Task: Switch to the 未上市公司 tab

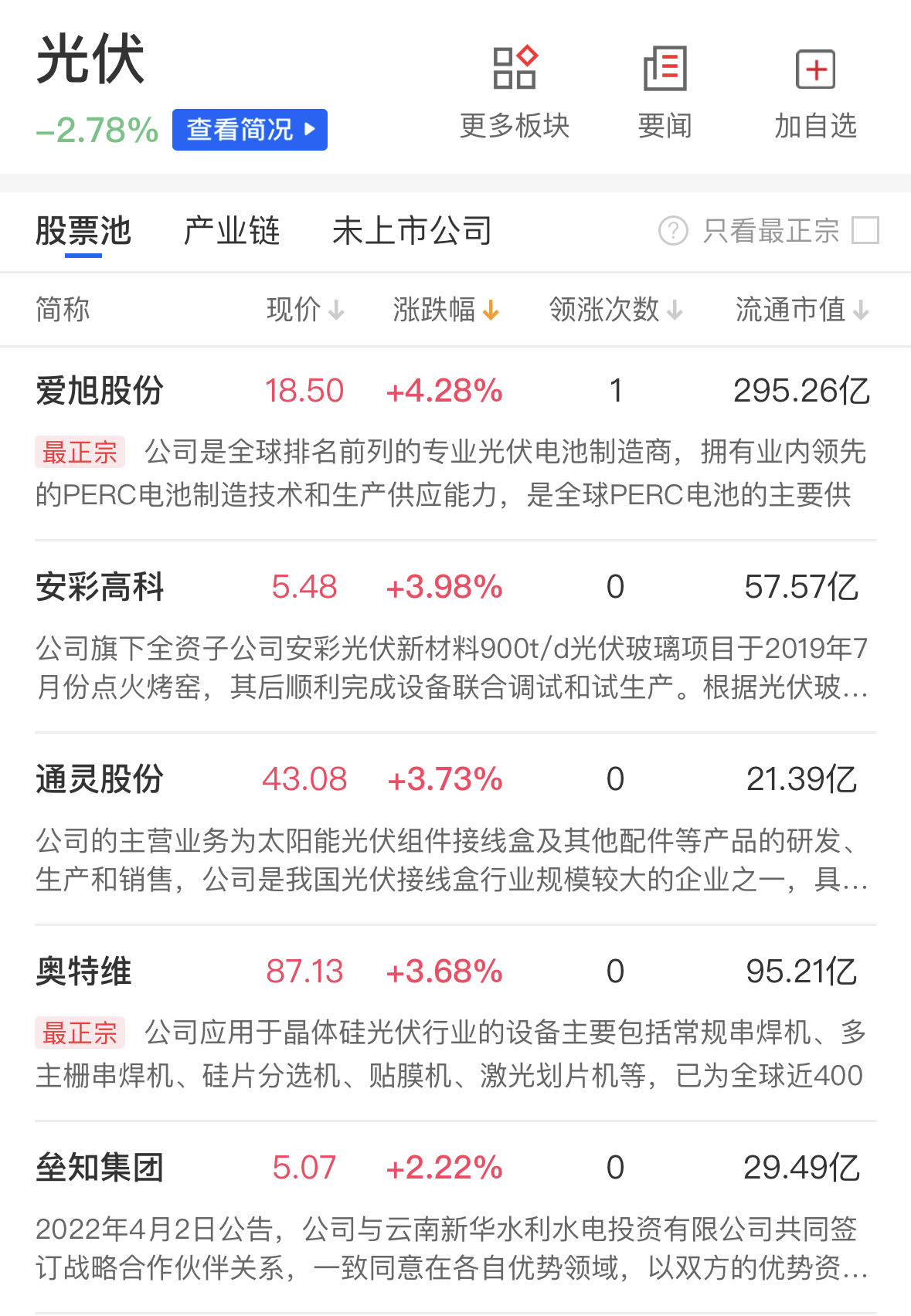Action: point(412,231)
